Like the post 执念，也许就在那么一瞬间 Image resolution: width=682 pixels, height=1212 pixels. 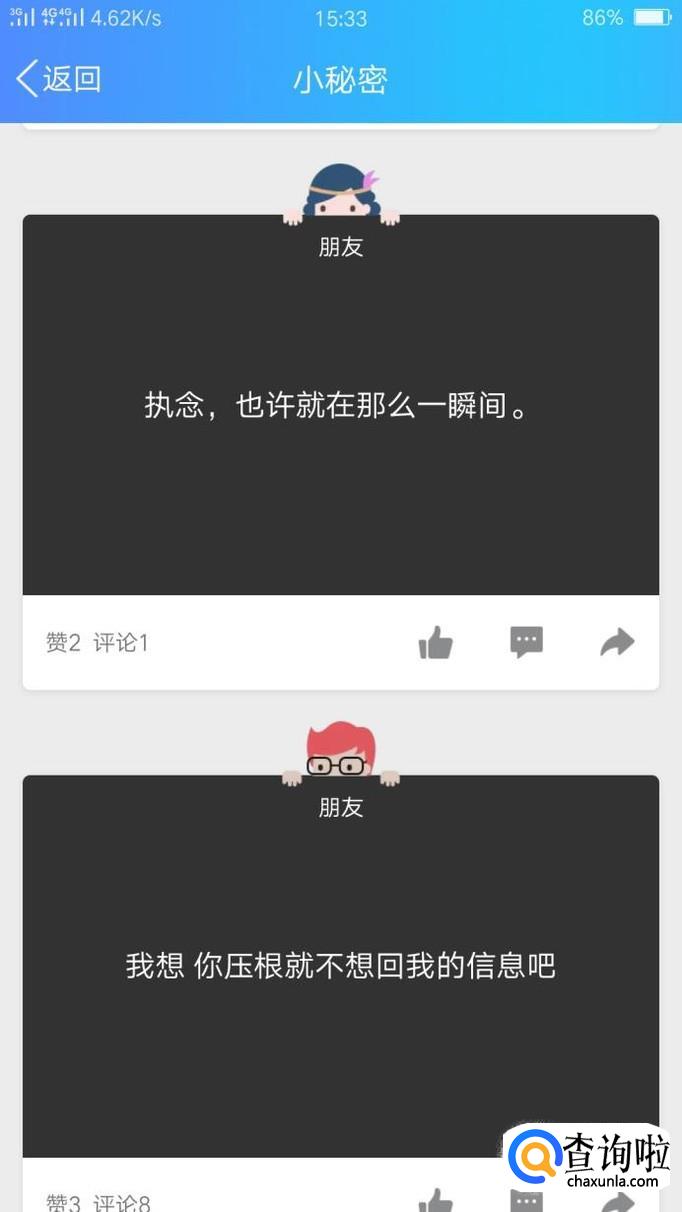435,642
